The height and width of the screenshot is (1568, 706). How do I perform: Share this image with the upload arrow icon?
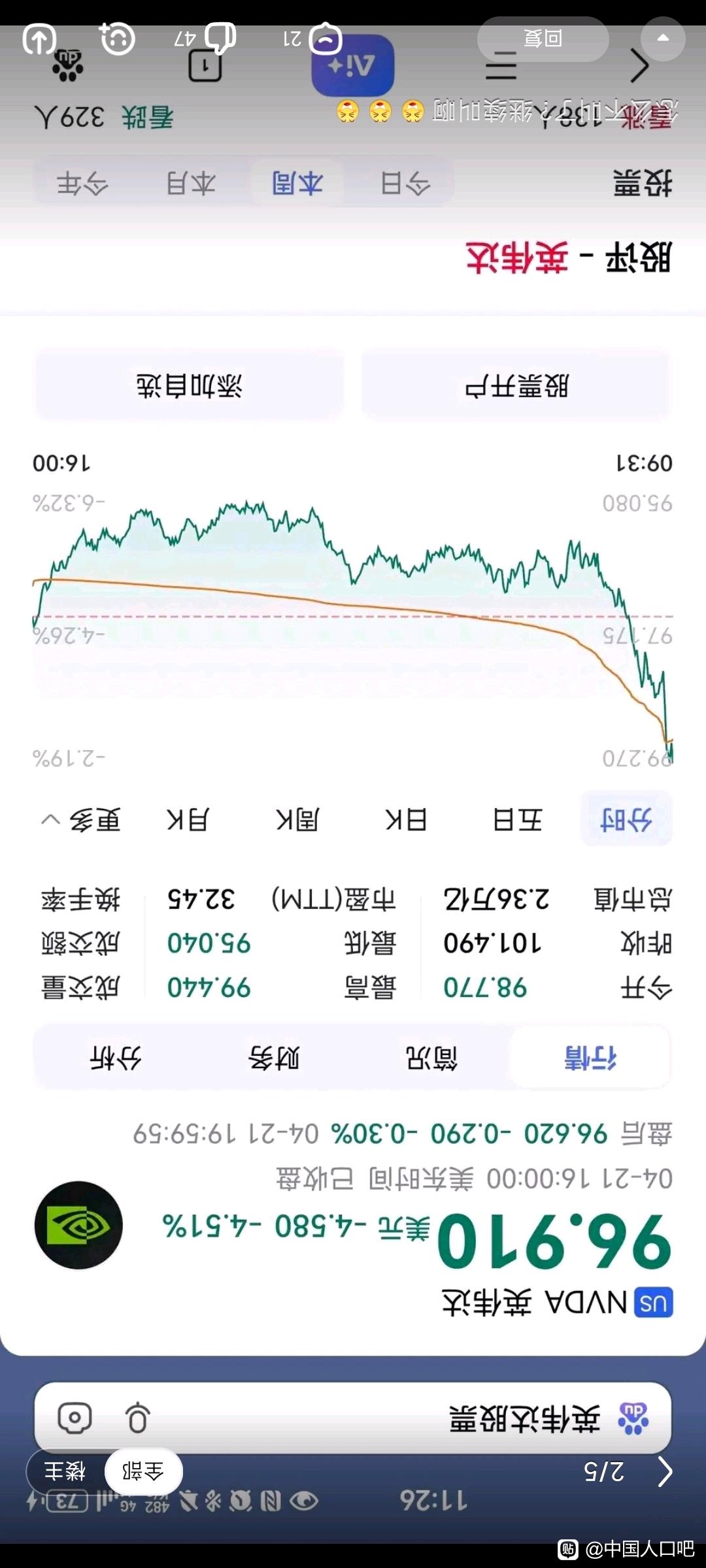tap(39, 39)
